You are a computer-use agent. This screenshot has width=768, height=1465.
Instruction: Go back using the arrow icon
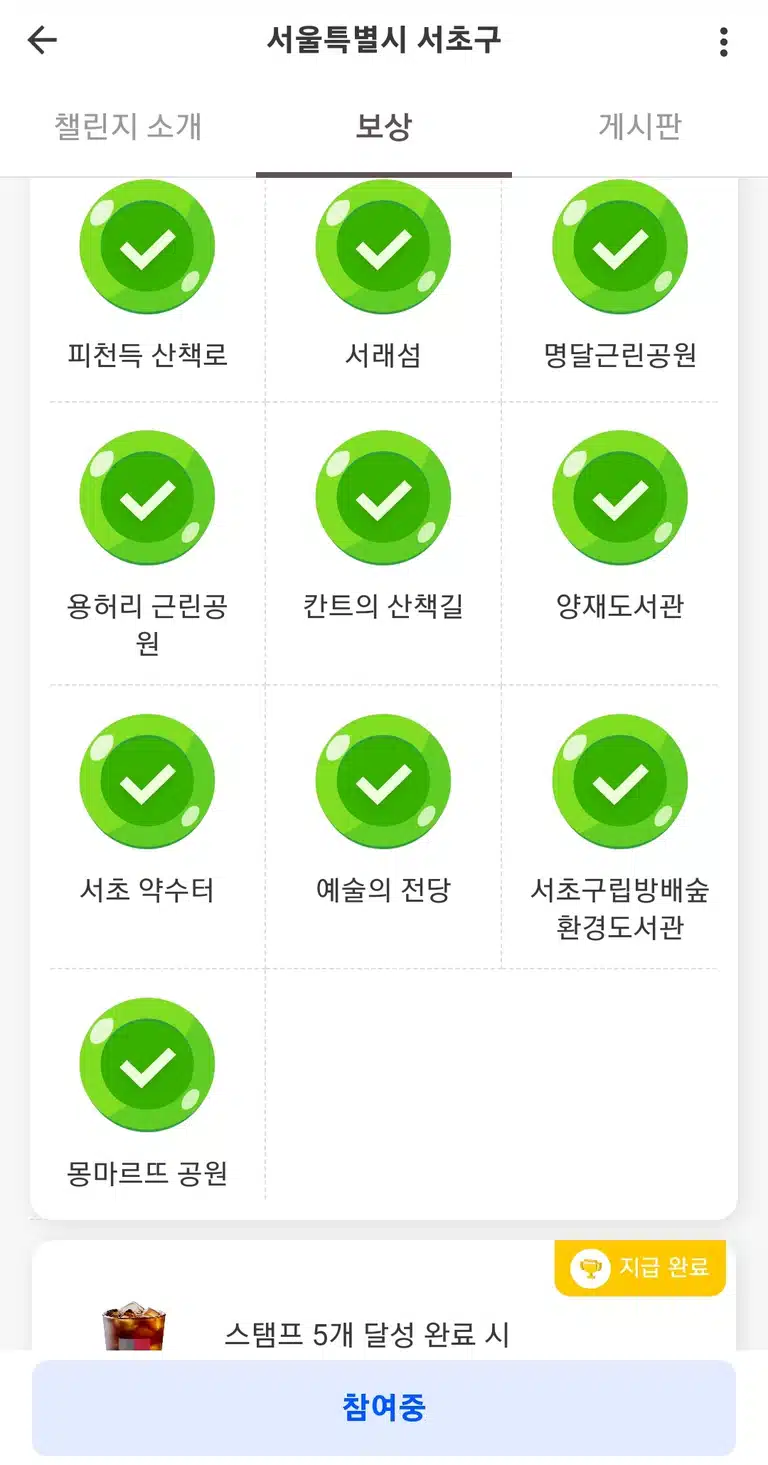[42, 41]
